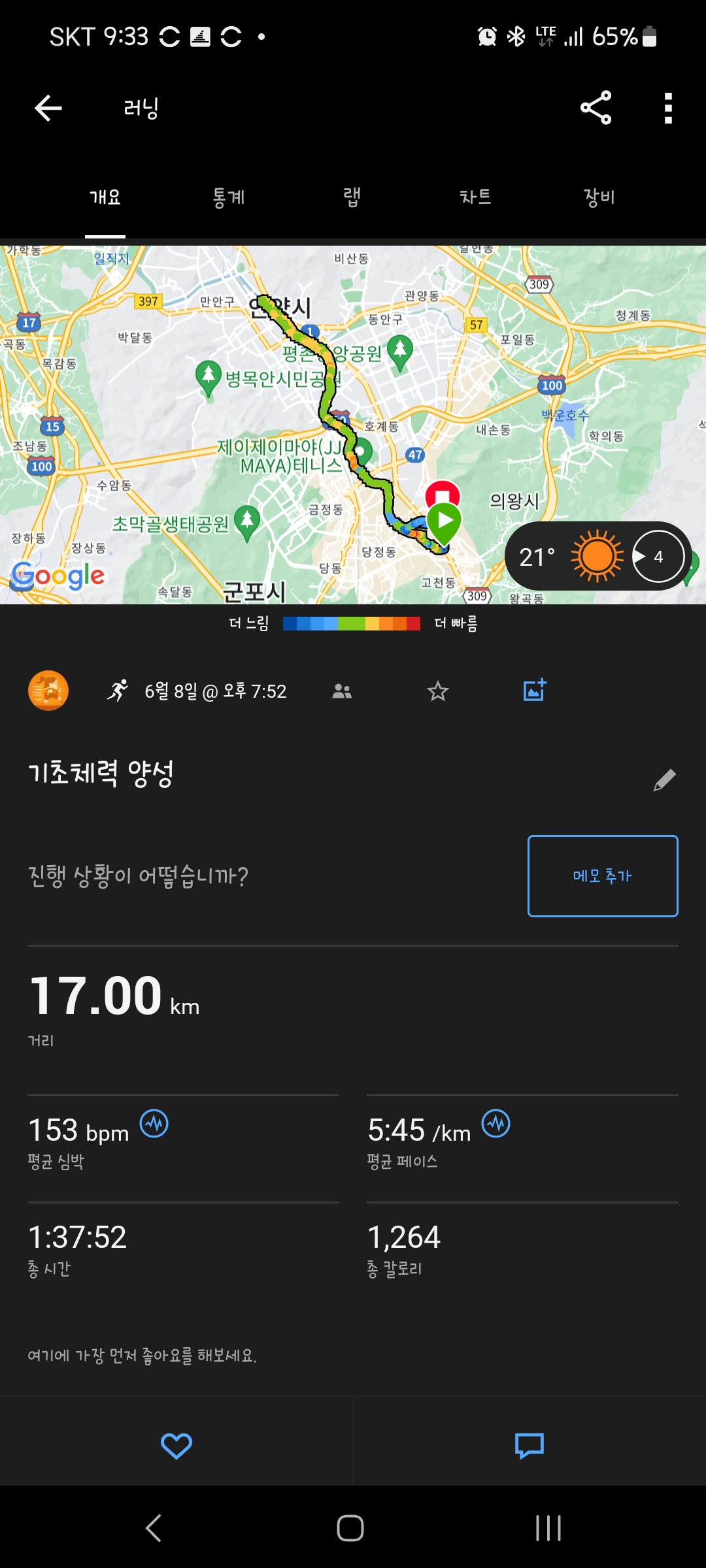Tap the 메모 추가 button
The image size is (706, 1568).
click(x=603, y=876)
